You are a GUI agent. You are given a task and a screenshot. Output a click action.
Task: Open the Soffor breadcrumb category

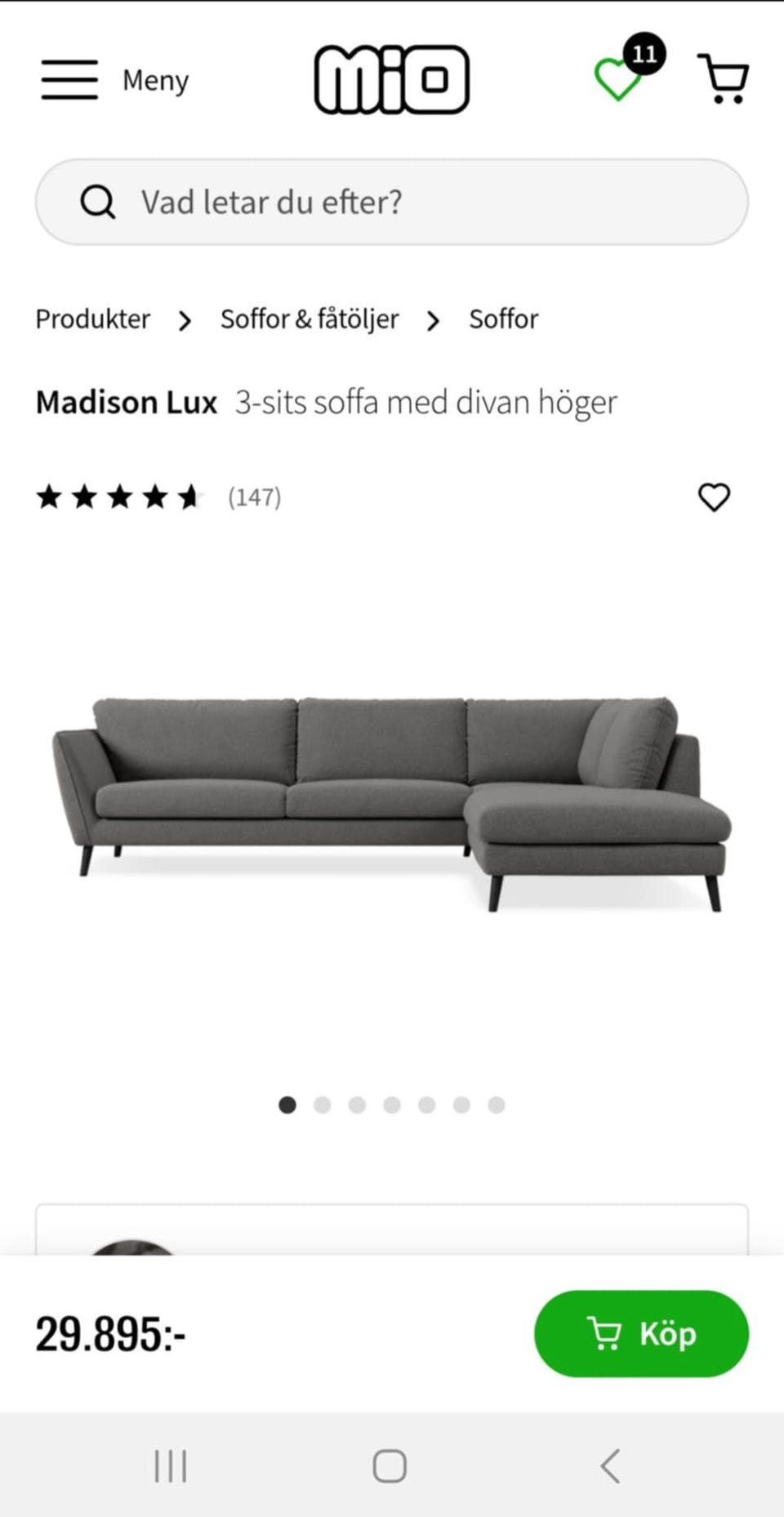click(x=503, y=319)
